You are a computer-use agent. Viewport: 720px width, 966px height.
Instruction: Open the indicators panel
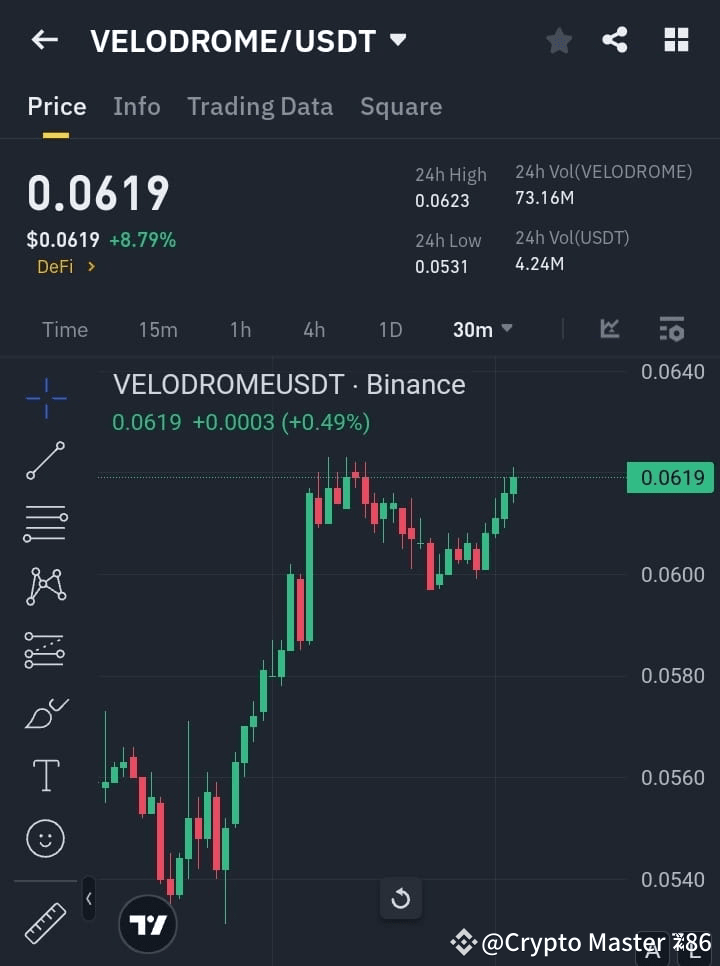click(x=610, y=329)
